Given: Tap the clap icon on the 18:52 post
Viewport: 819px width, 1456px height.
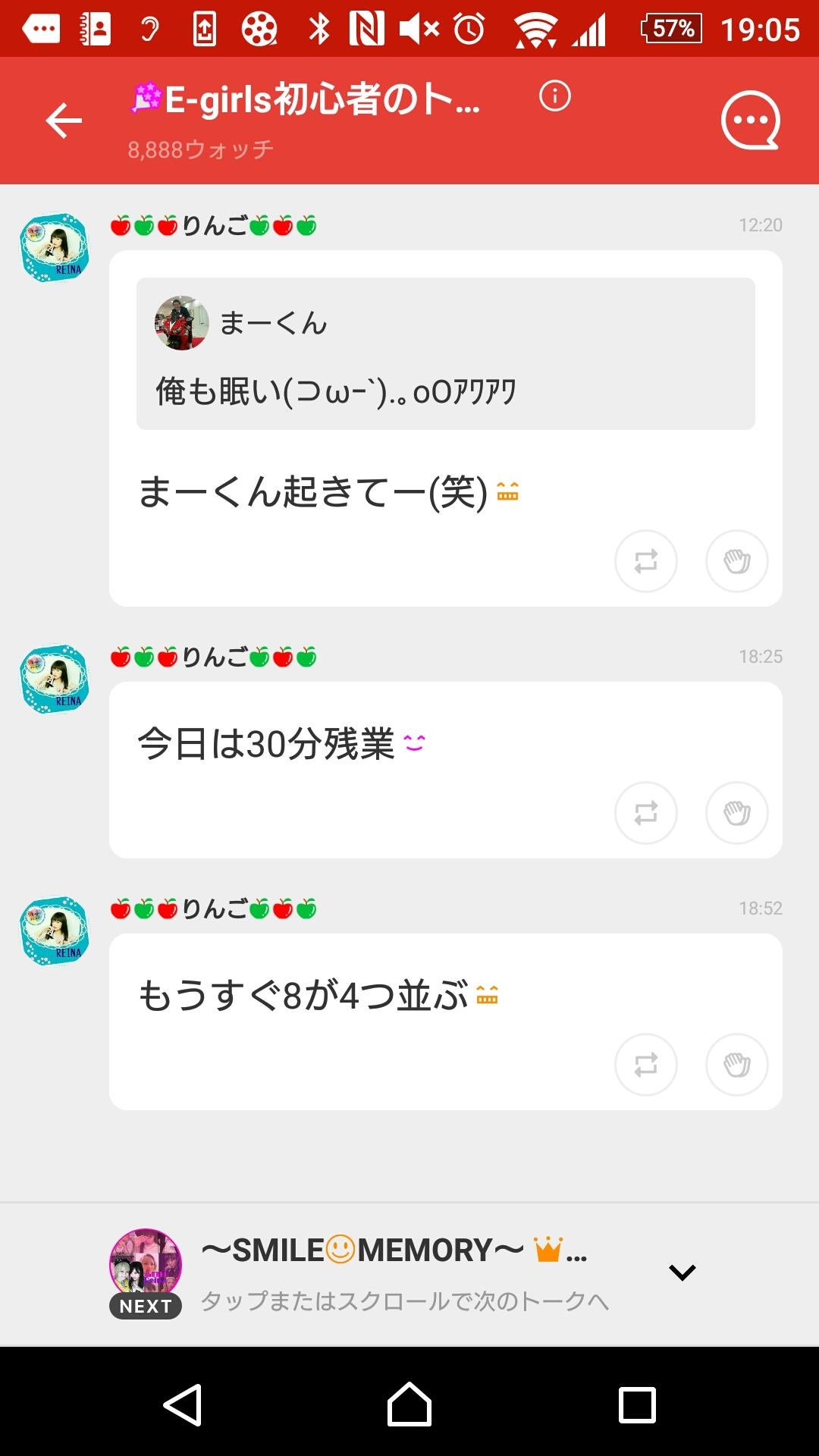Looking at the screenshot, I should [736, 1065].
